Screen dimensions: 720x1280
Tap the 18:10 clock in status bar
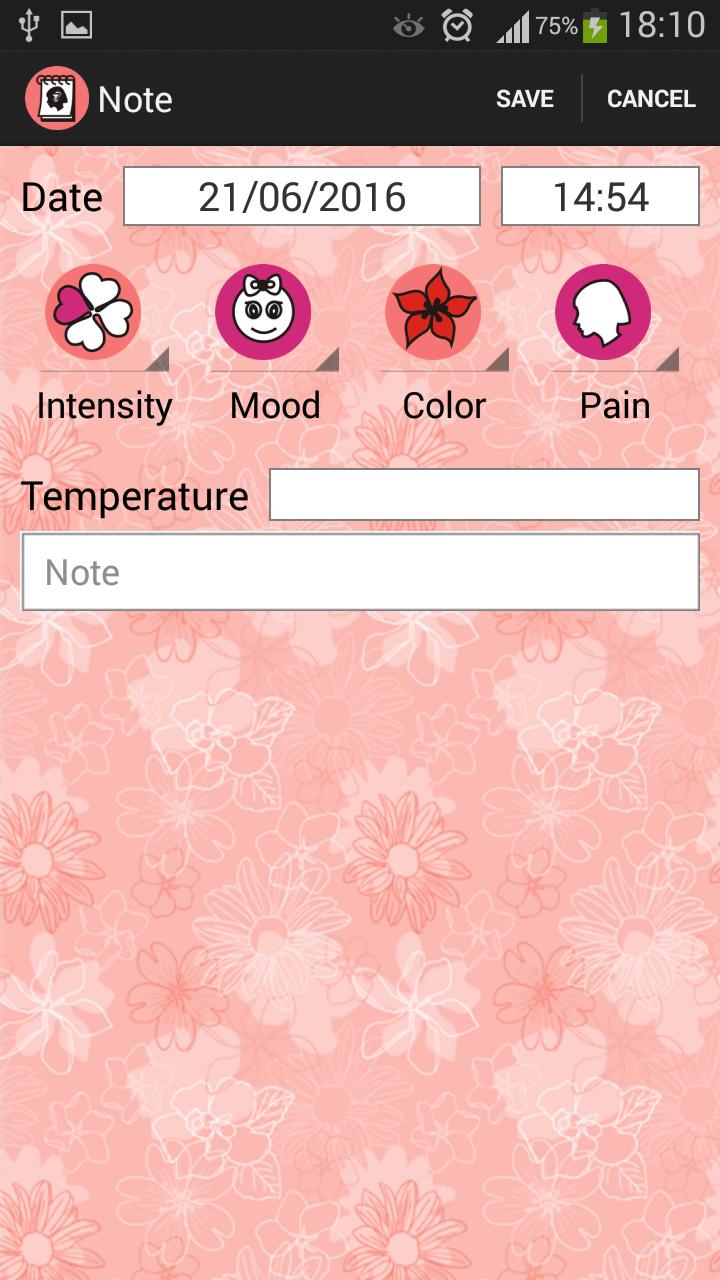(x=662, y=25)
